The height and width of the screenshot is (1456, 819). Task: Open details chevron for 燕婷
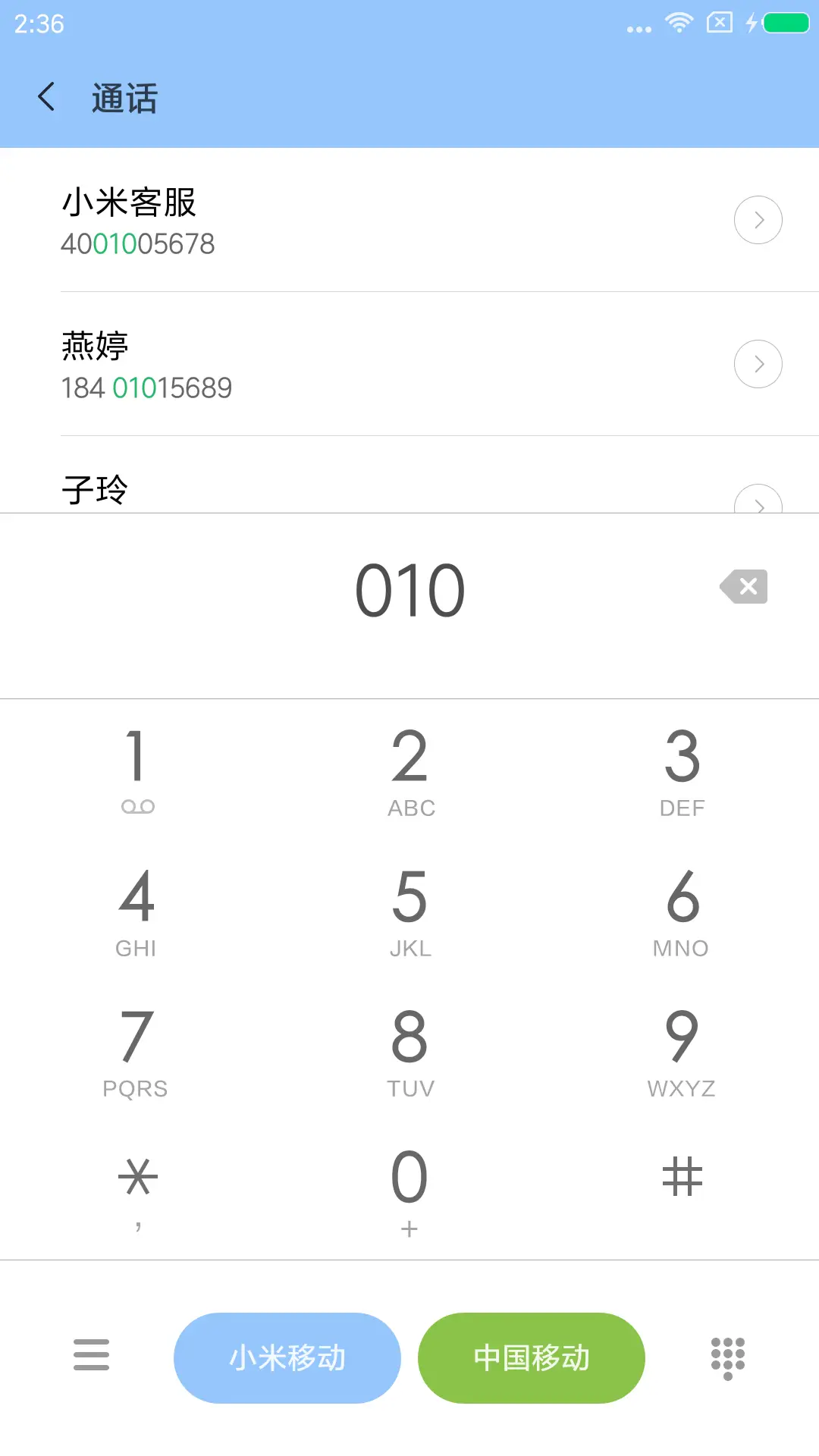pos(758,364)
